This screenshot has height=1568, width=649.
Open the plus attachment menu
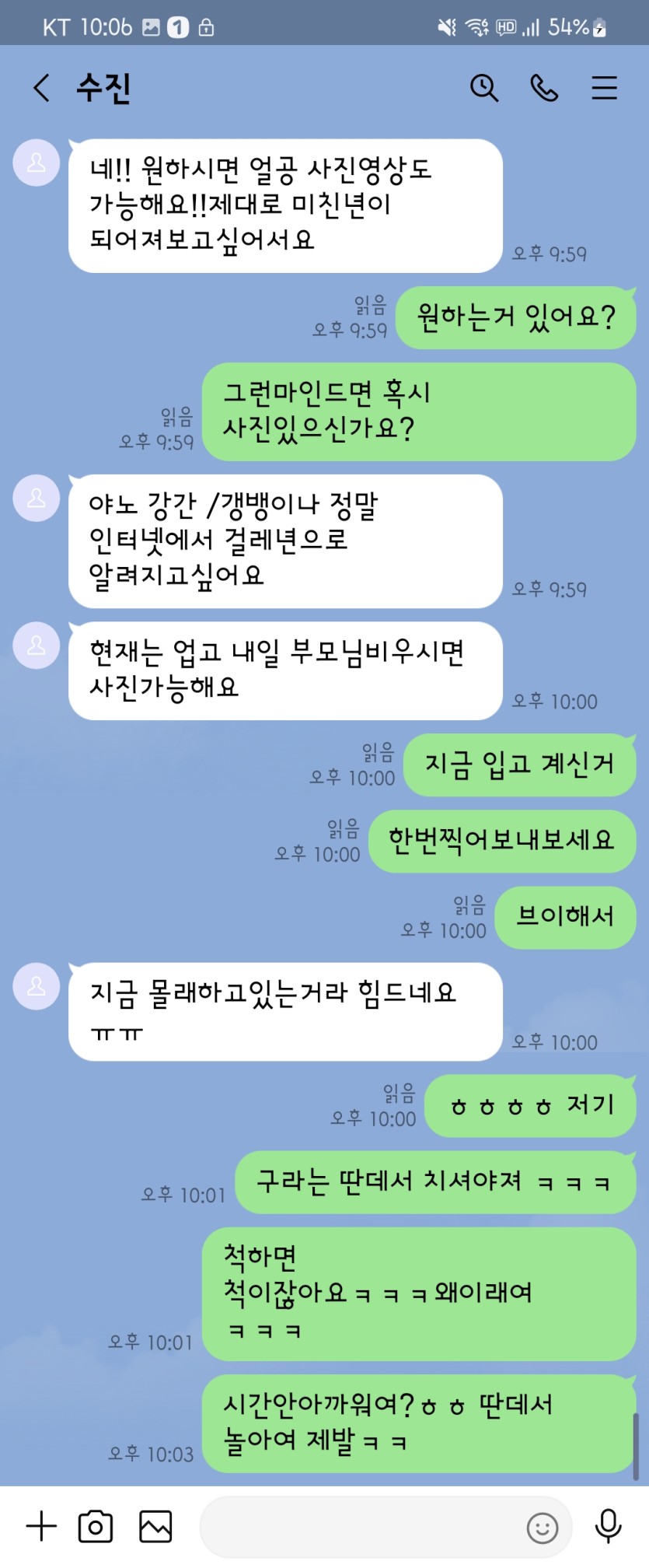pyautogui.click(x=42, y=1526)
